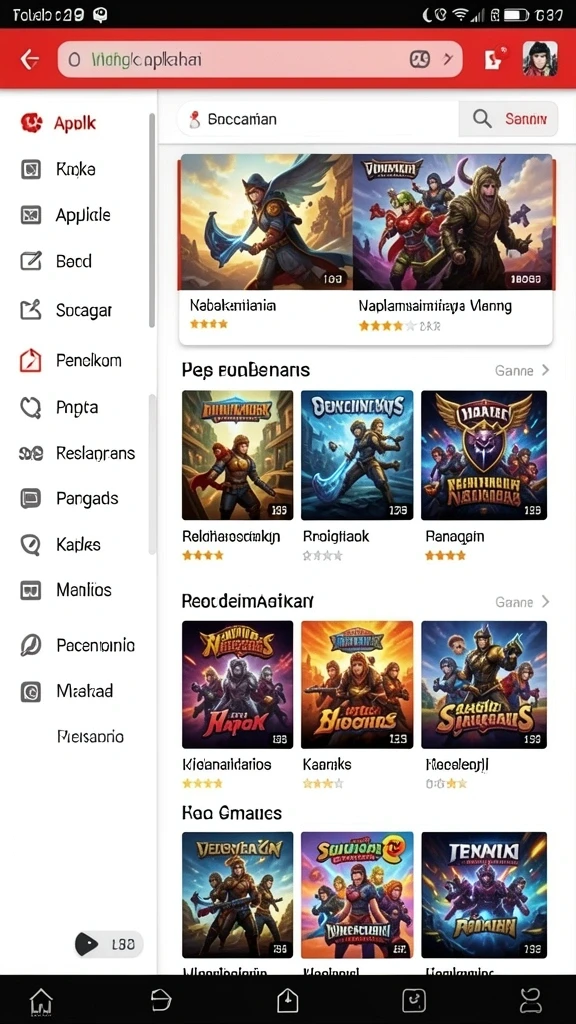
Task: Tap the play pill labeled L88
Action: [108, 944]
